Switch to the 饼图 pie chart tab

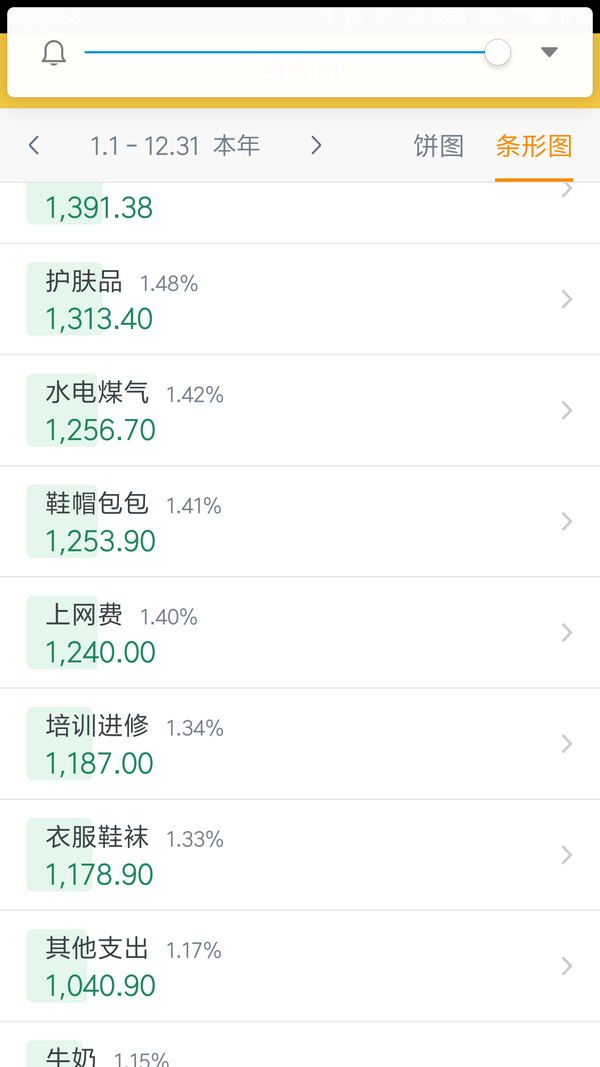tap(439, 146)
